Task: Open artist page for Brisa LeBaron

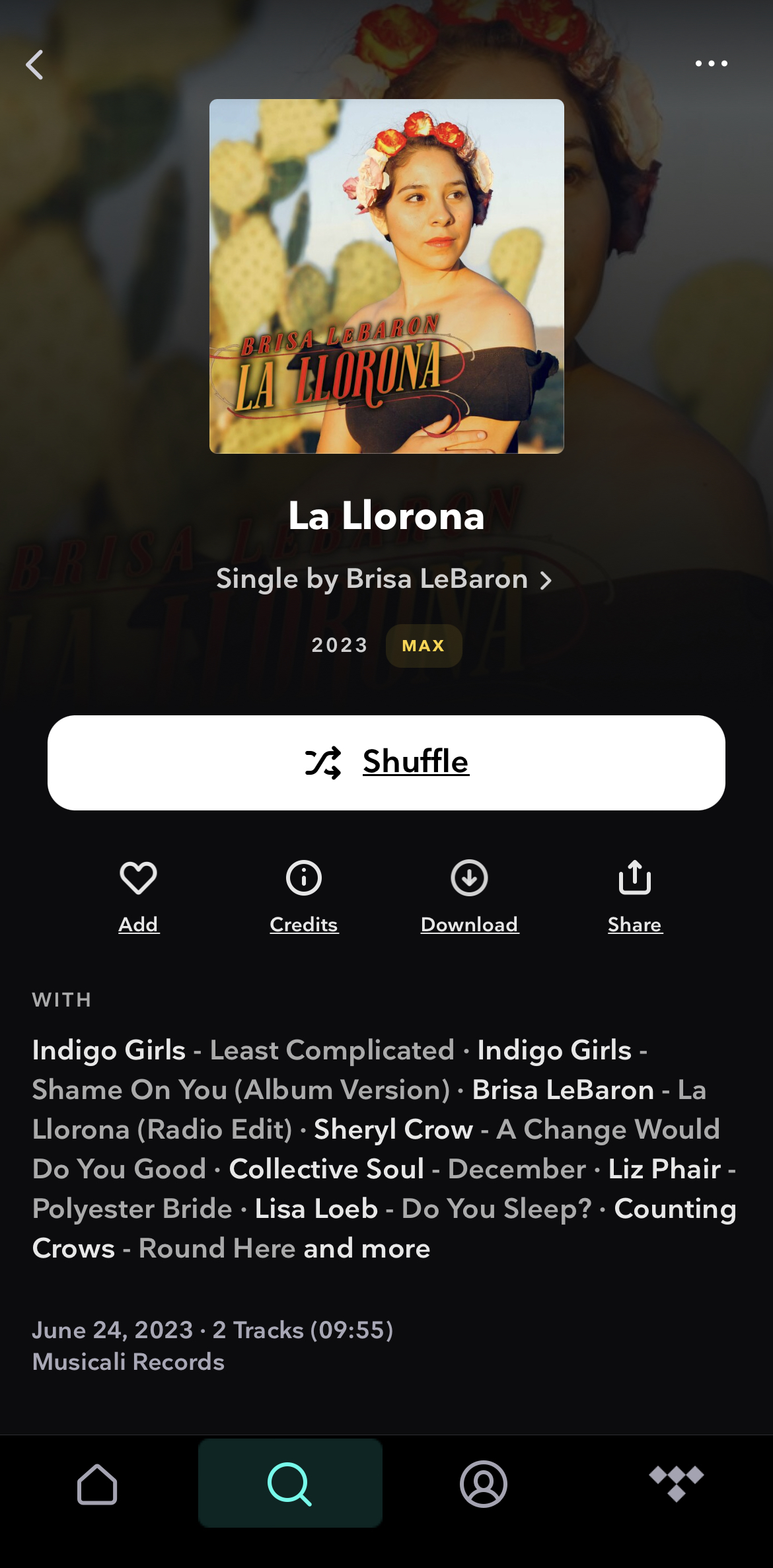Action: coord(384,579)
